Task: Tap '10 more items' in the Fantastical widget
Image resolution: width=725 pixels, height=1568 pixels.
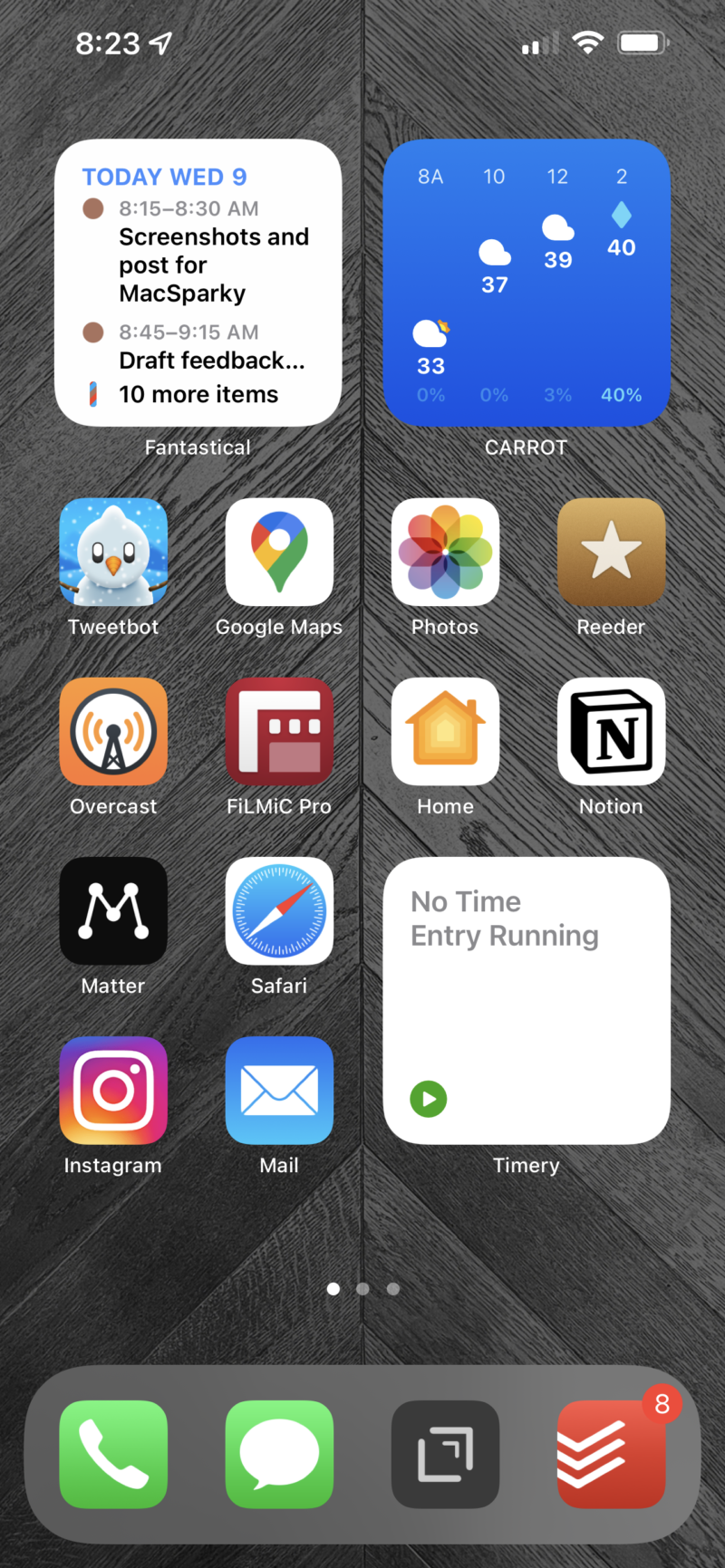Action: [198, 394]
